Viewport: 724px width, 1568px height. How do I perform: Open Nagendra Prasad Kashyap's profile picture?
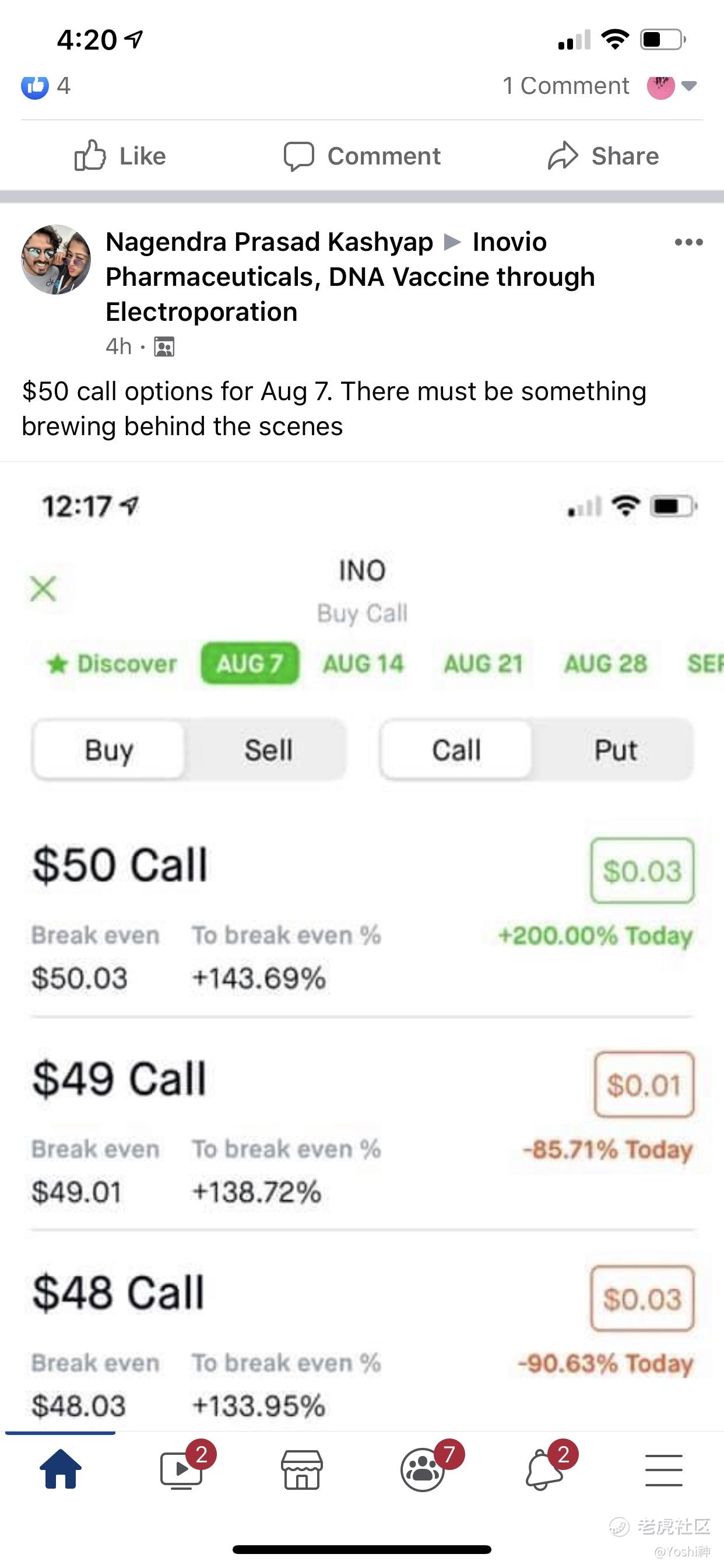coord(56,260)
